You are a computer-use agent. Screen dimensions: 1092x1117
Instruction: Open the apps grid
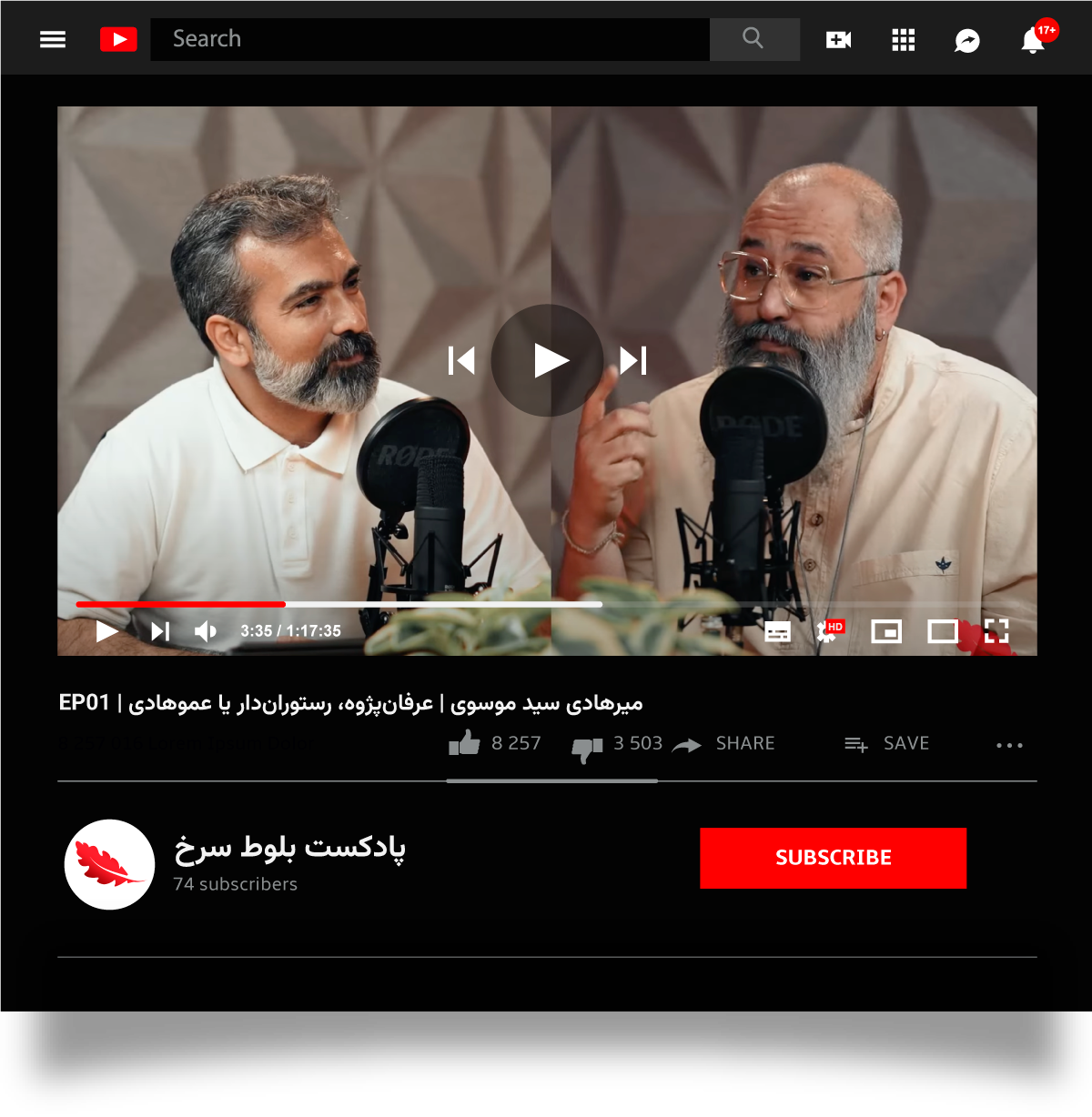click(903, 40)
